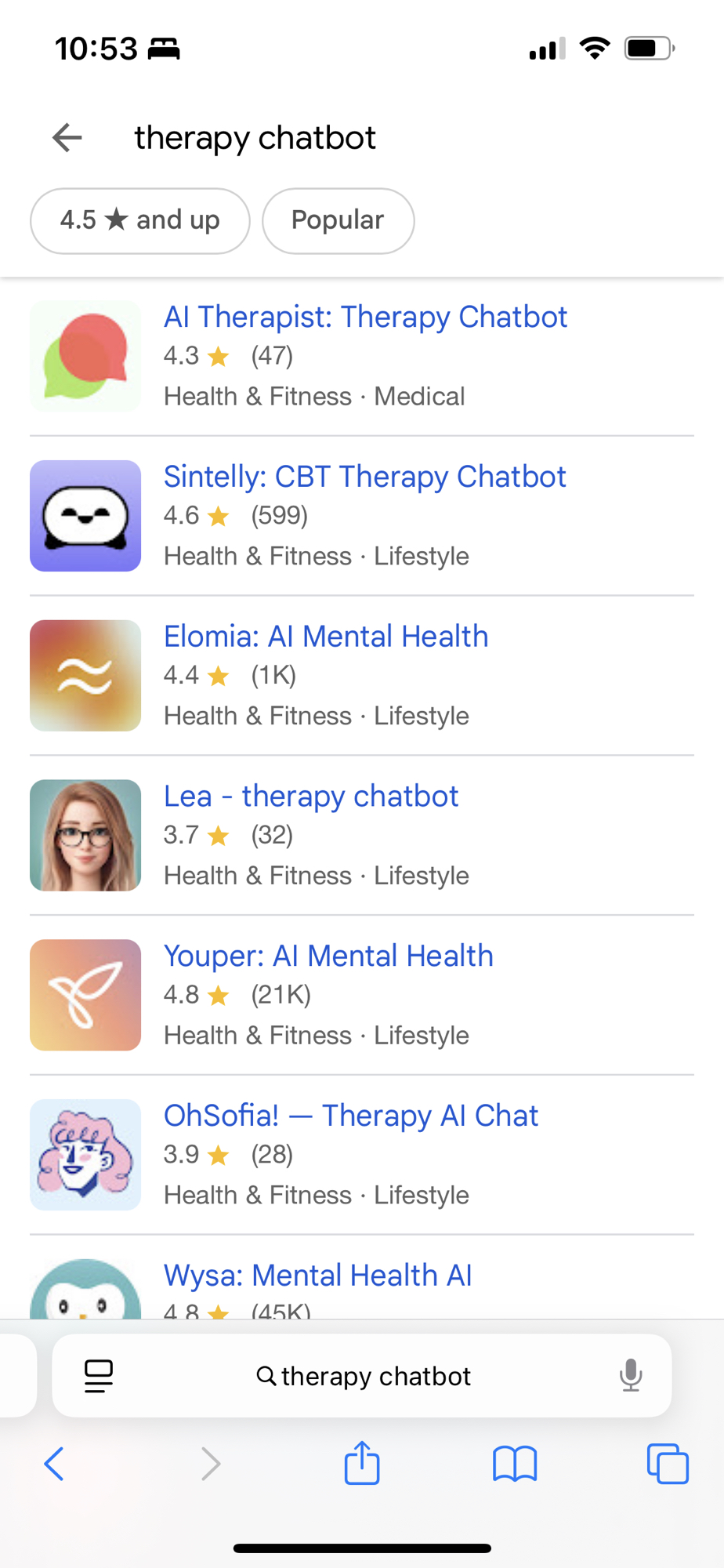Go back to the previous browser page
This screenshot has width=724, height=1568.
pos(54,1464)
